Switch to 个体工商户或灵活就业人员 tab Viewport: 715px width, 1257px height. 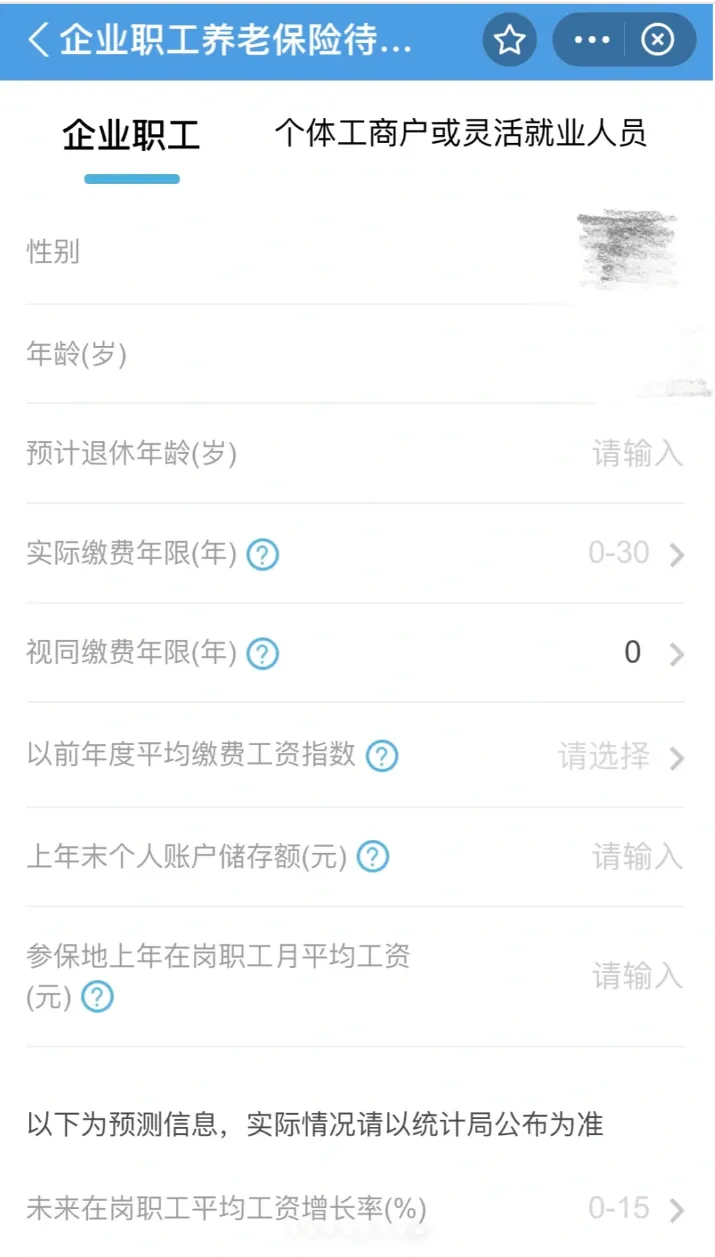pos(461,133)
